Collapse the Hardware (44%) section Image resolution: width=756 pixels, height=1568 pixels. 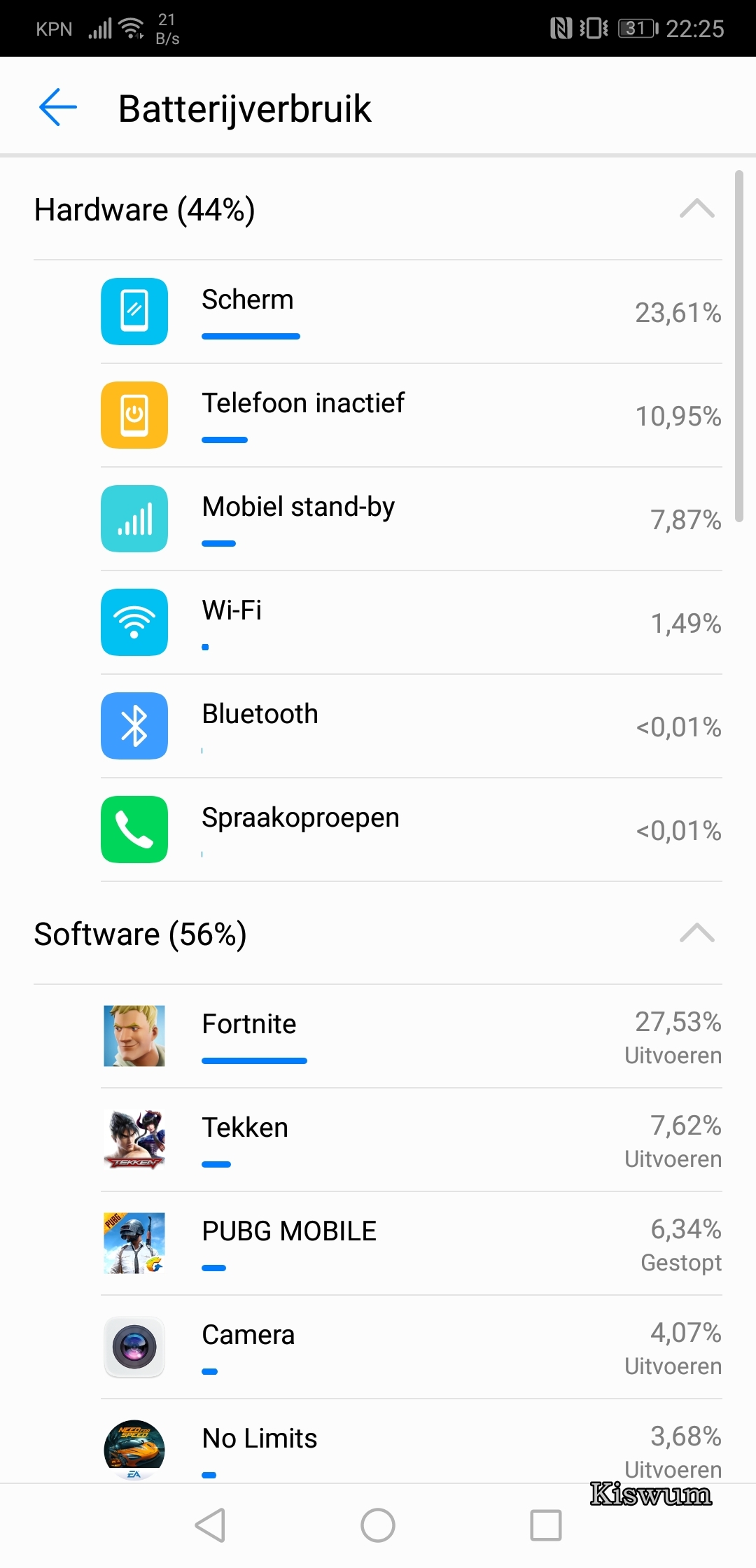coord(696,209)
